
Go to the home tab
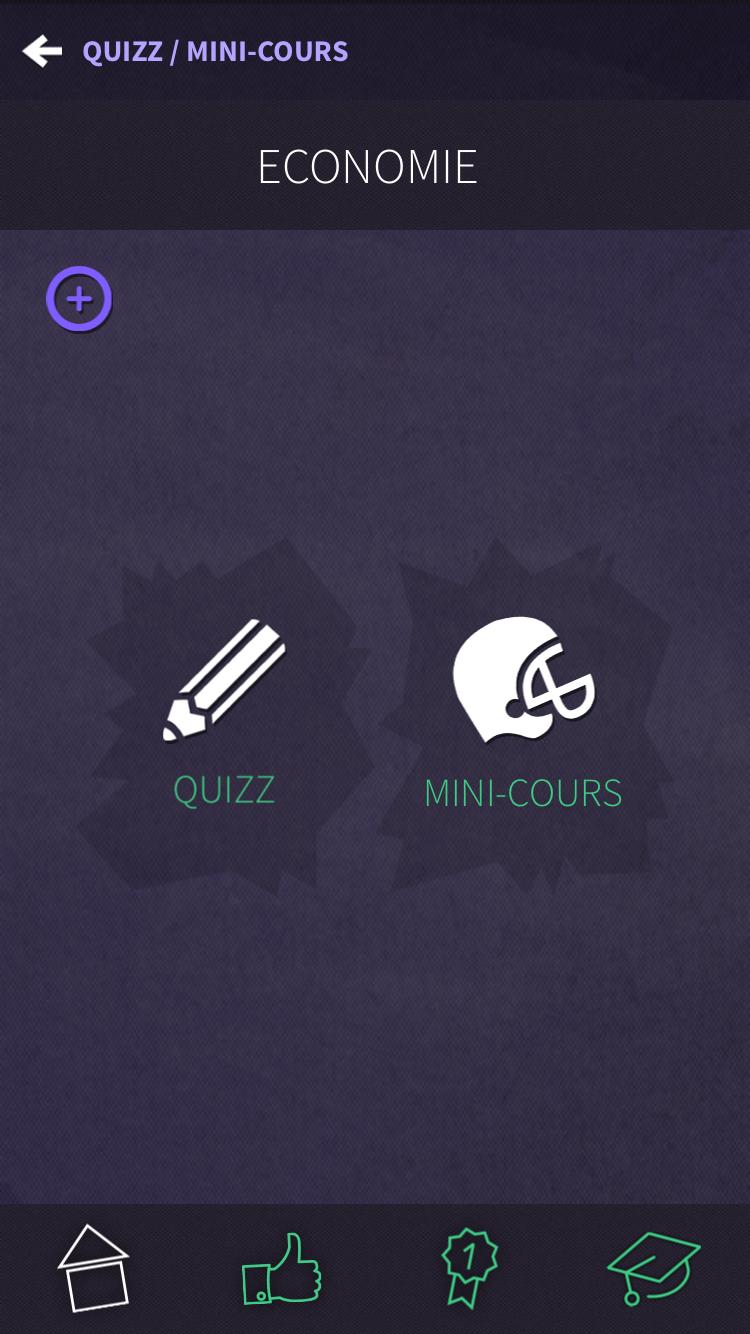[x=94, y=1268]
